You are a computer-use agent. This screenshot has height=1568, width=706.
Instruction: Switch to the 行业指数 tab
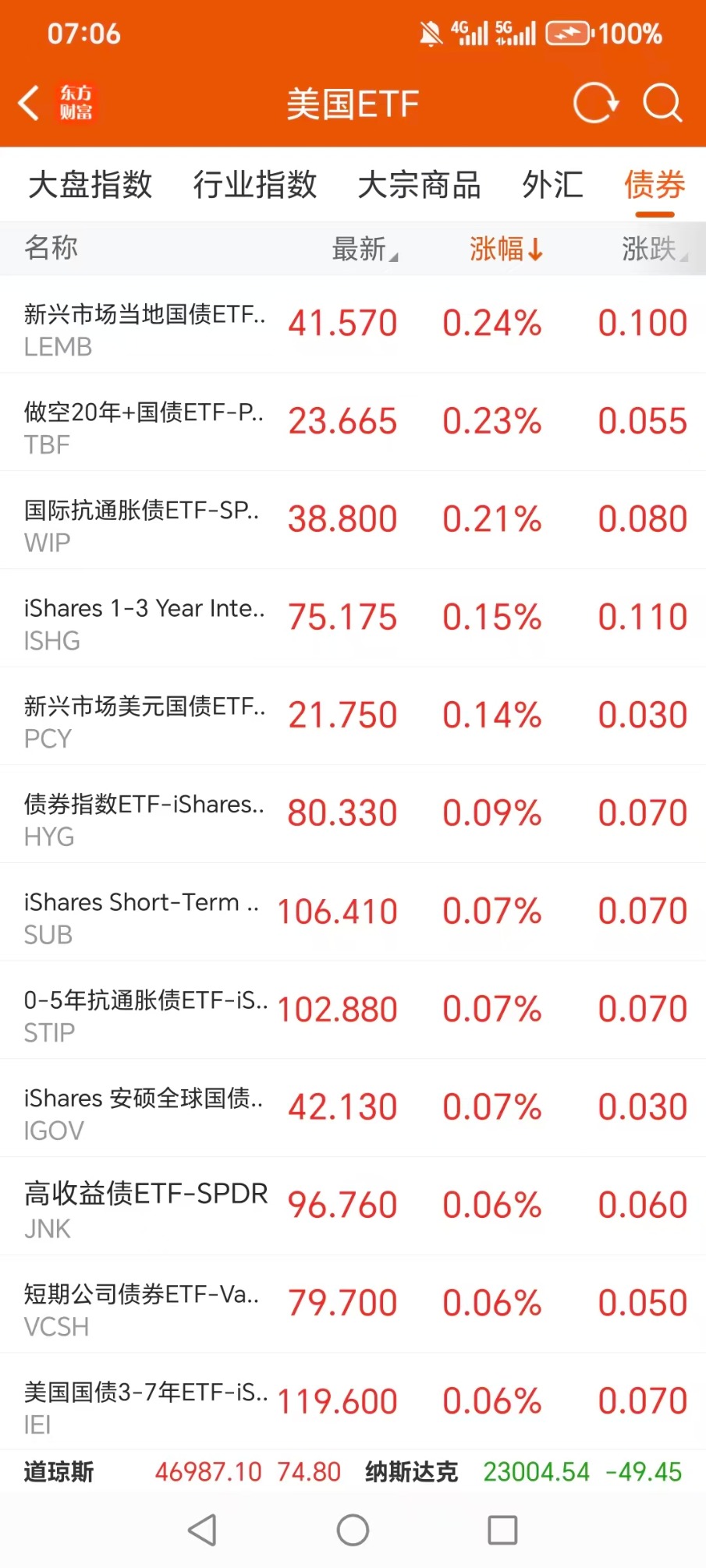click(255, 186)
